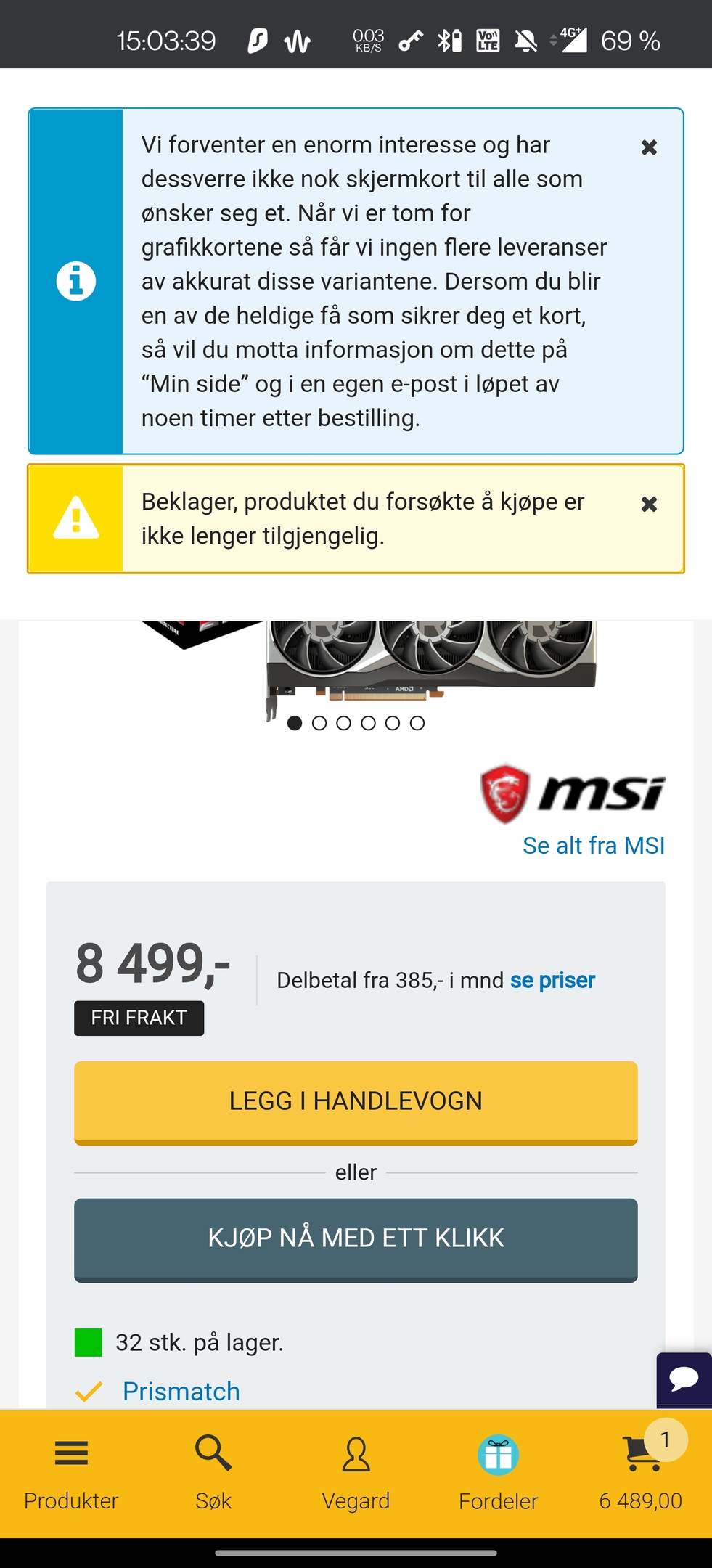This screenshot has height=1568, width=712.
Task: Buy now with KJØP NÅ MED ETT KLIKK
Action: (356, 1240)
